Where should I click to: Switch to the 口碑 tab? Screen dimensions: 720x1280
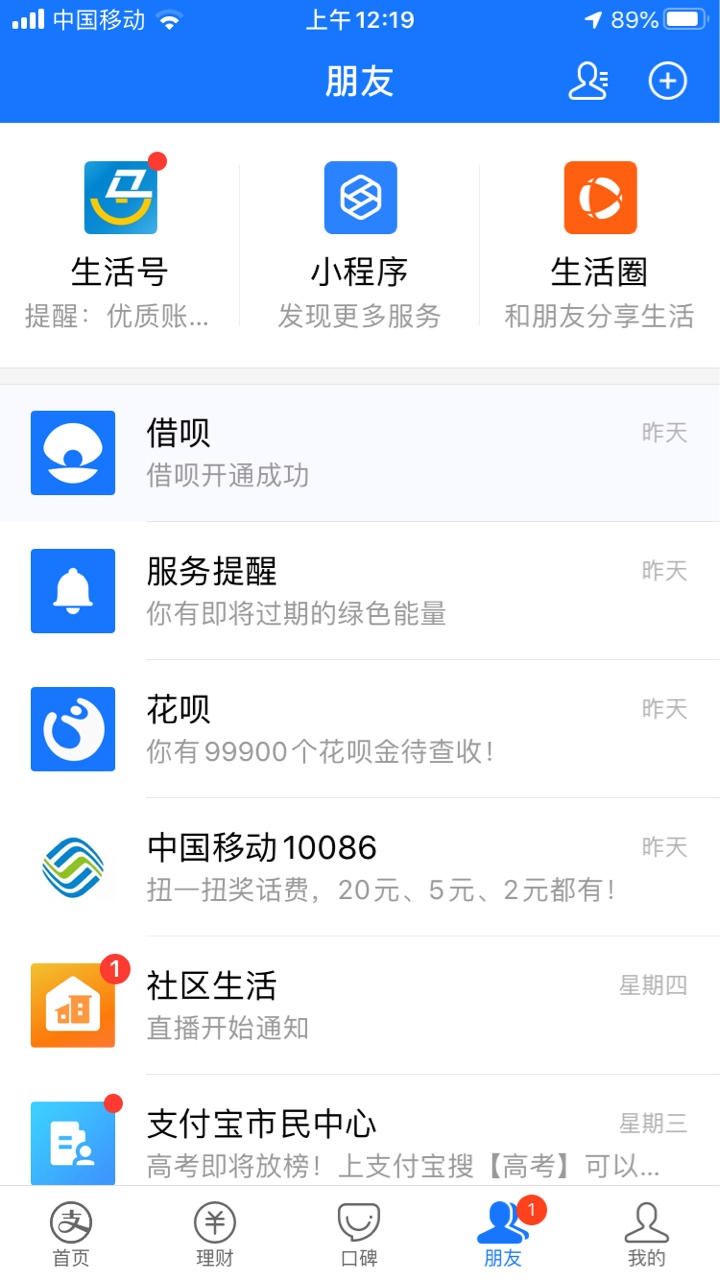pyautogui.click(x=359, y=1234)
